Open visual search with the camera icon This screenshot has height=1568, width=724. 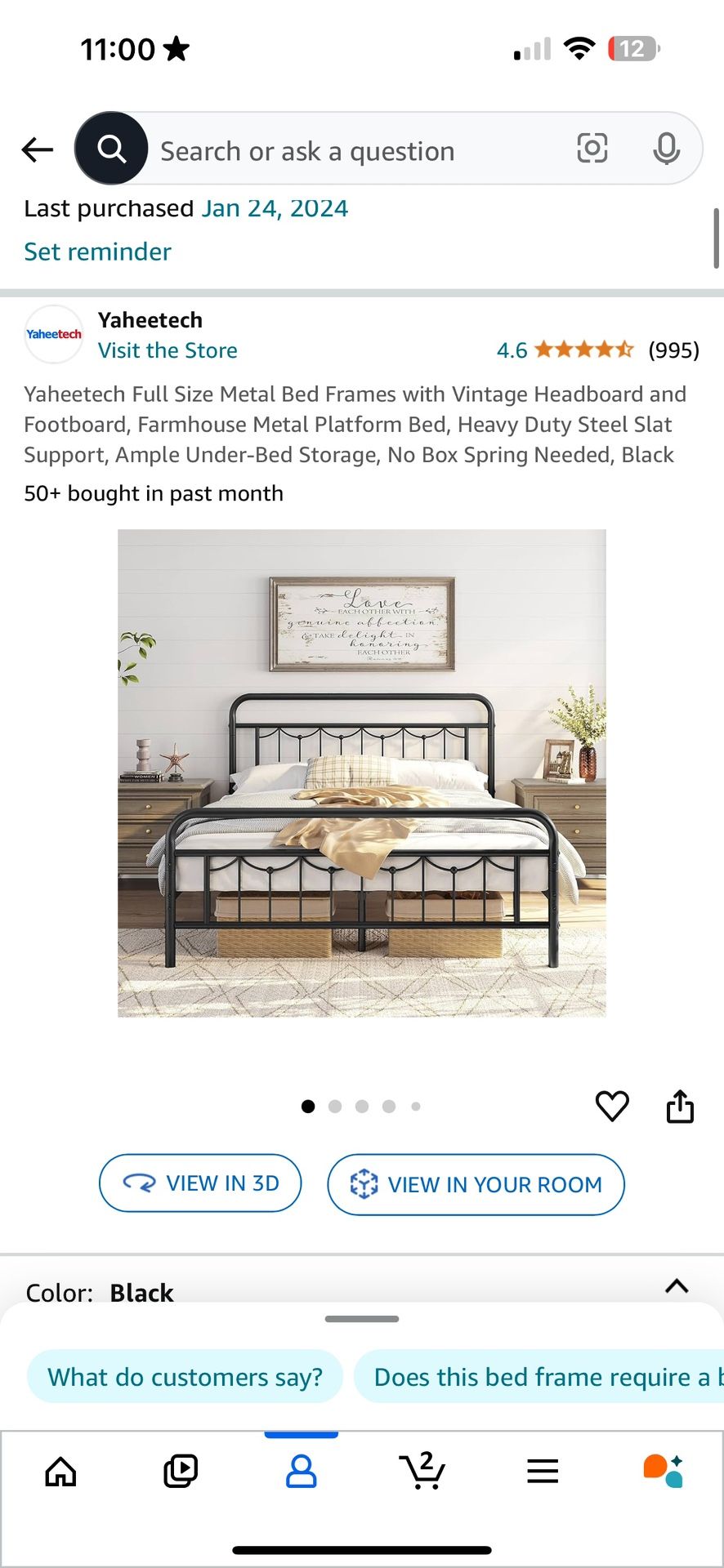tap(592, 148)
